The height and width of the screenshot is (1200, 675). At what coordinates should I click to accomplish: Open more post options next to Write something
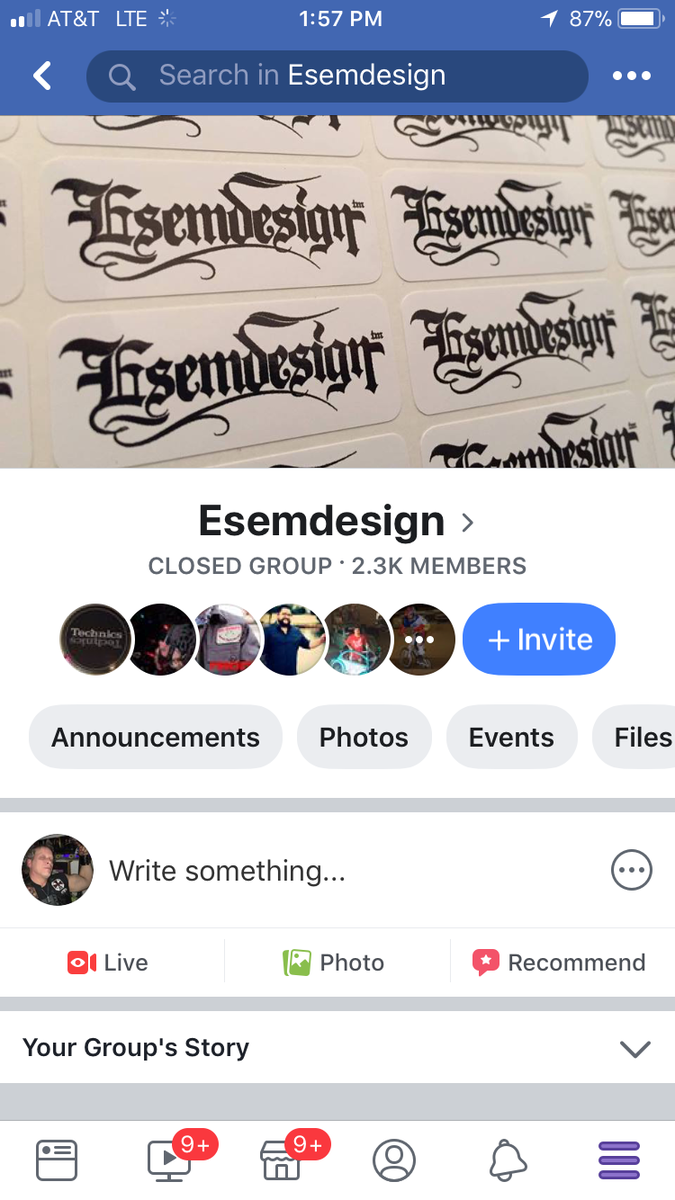pos(631,870)
